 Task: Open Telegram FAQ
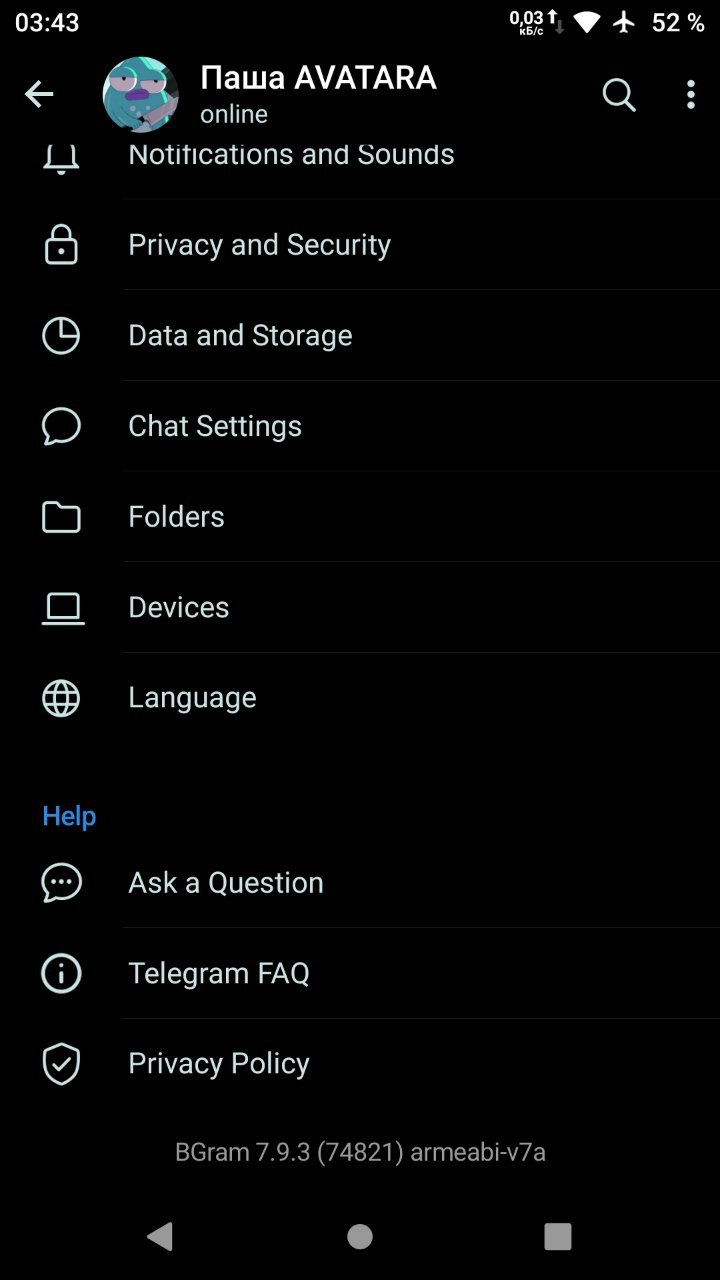tap(360, 973)
